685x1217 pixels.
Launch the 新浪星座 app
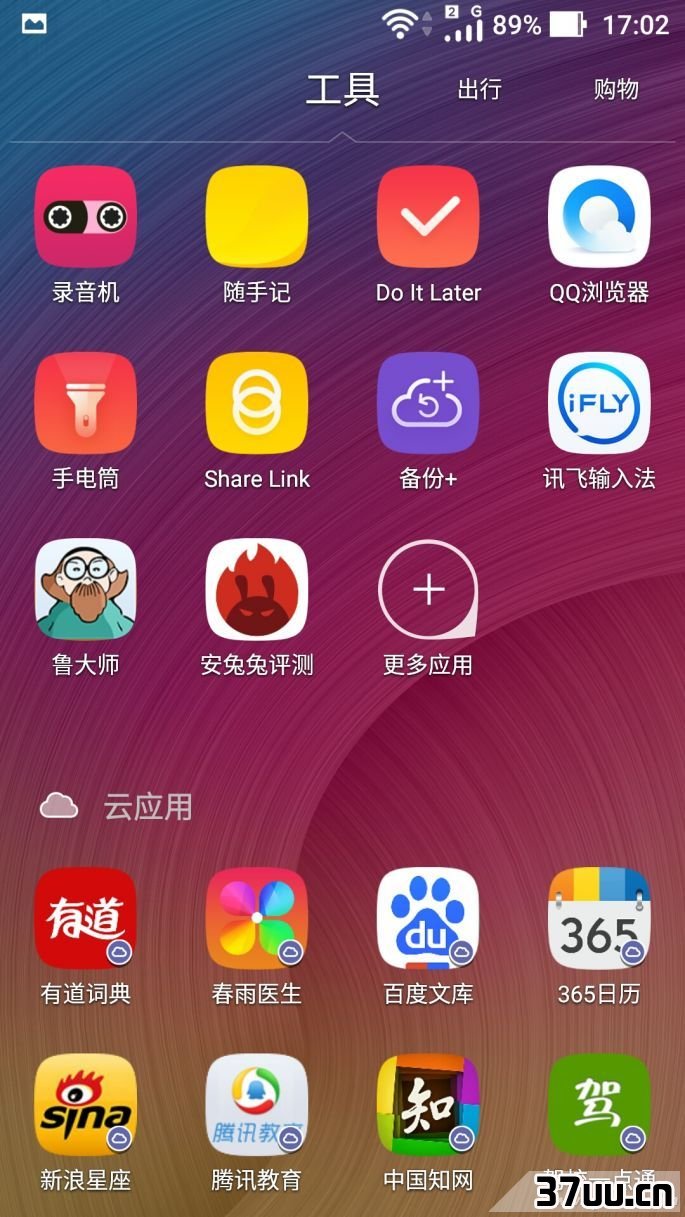coord(86,1104)
